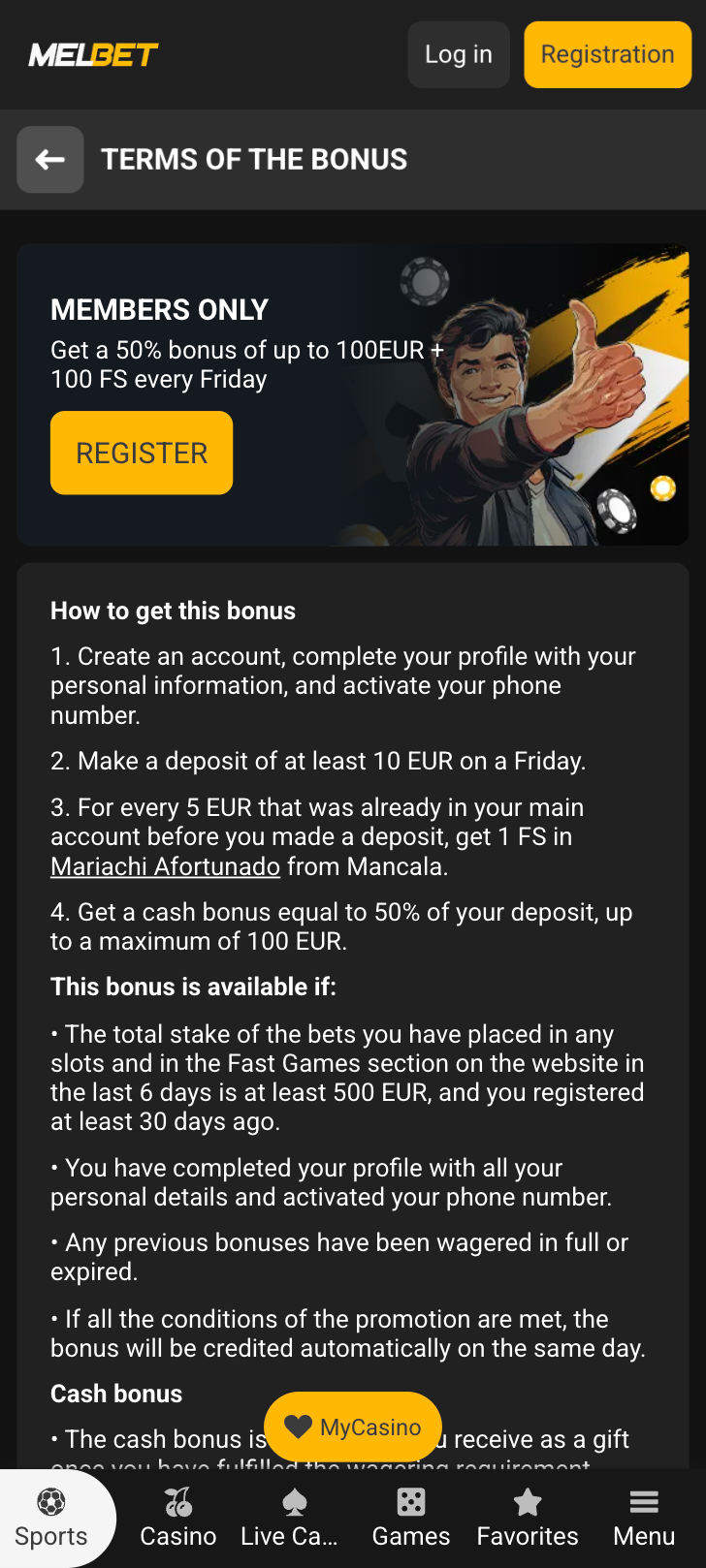This screenshot has height=1568, width=706.
Task: Open the Favorites tab
Action: tap(528, 1519)
